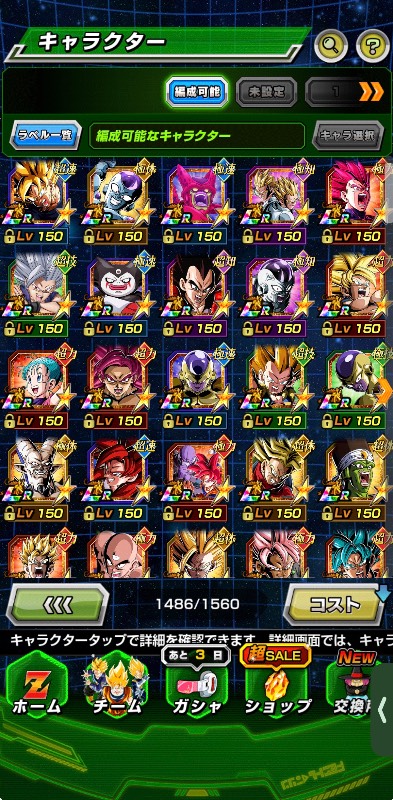Open the clown-faced character card with 極速 badge
Screen dimensions: 393x800
click(118, 295)
